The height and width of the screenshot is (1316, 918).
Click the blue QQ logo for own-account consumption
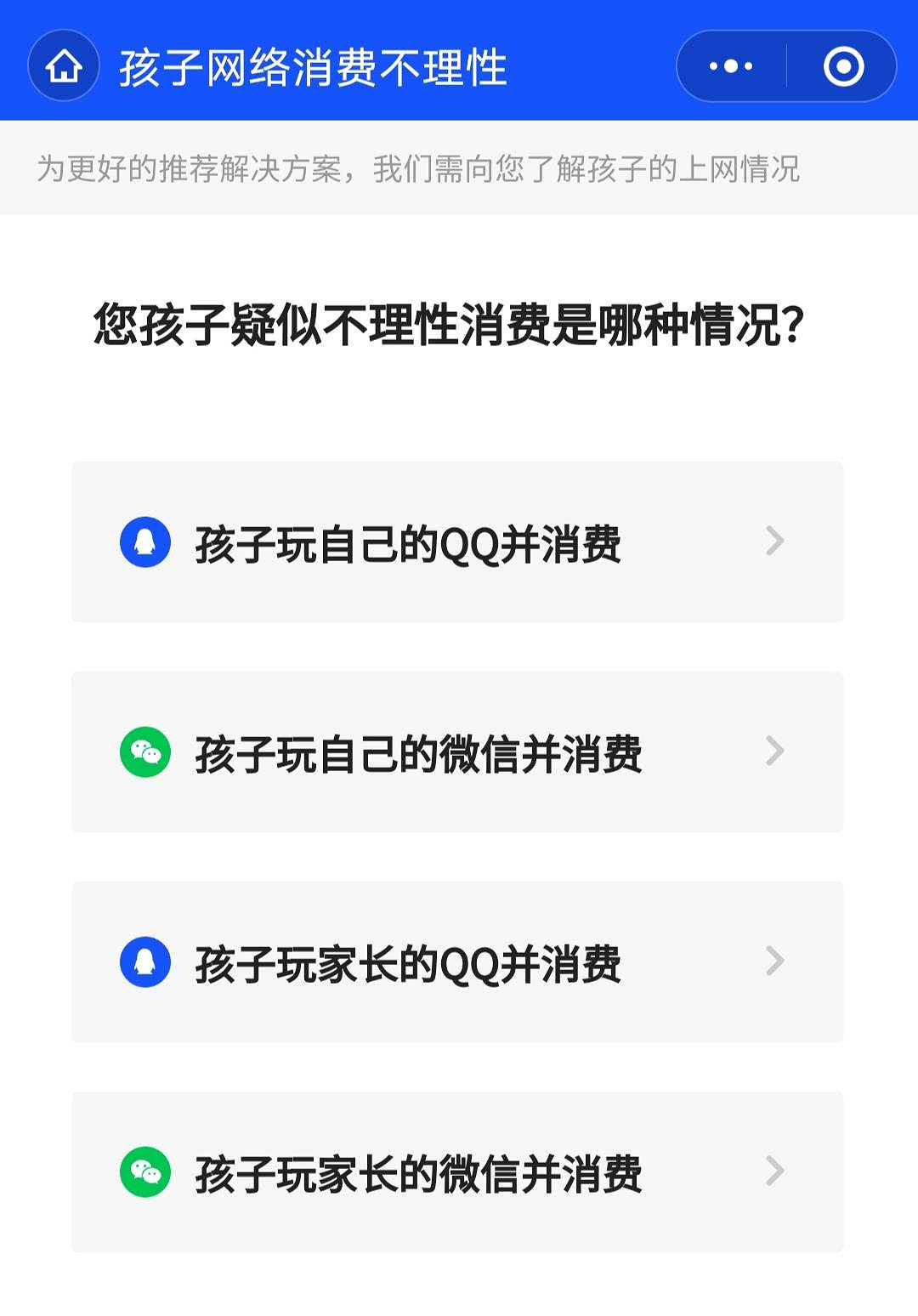pyautogui.click(x=145, y=542)
